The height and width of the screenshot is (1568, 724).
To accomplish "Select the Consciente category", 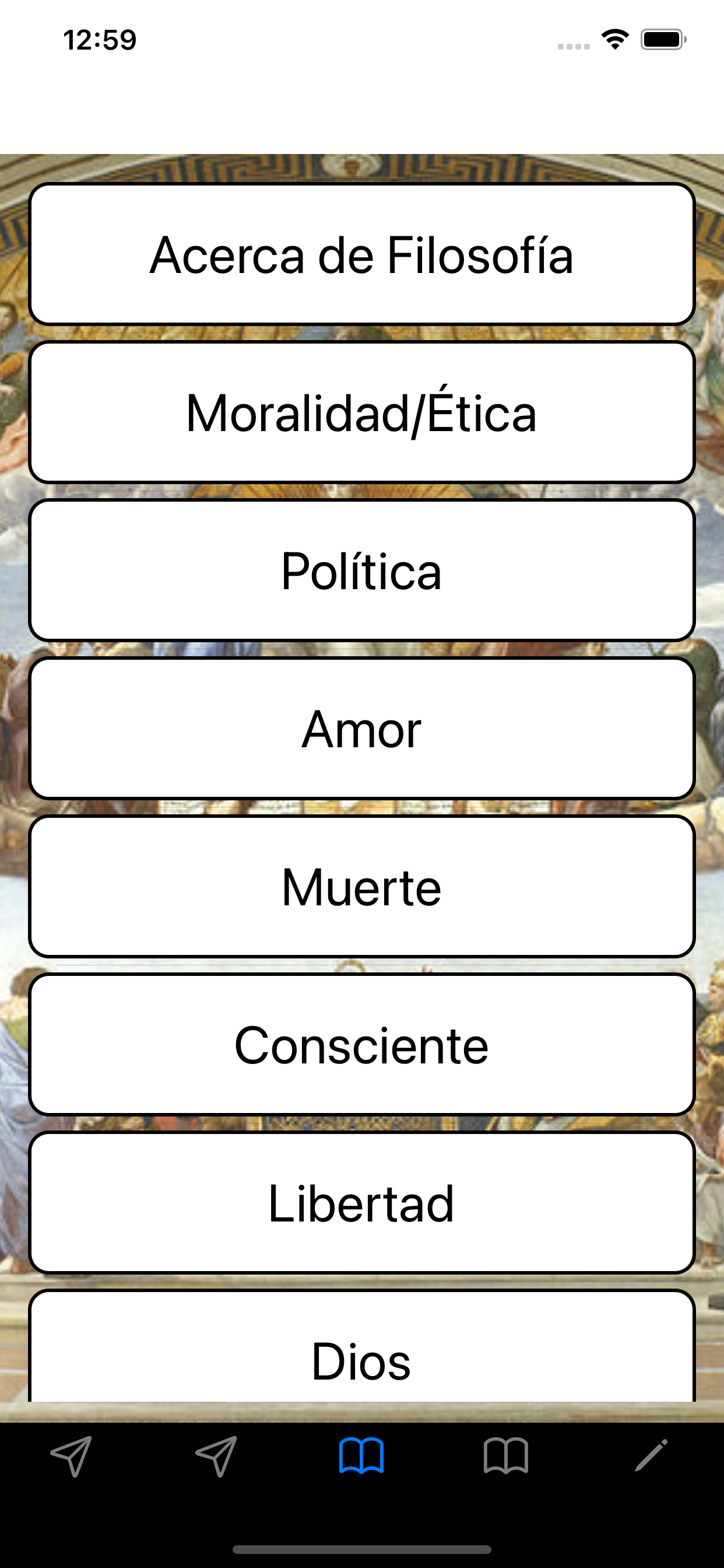I will [x=362, y=1044].
